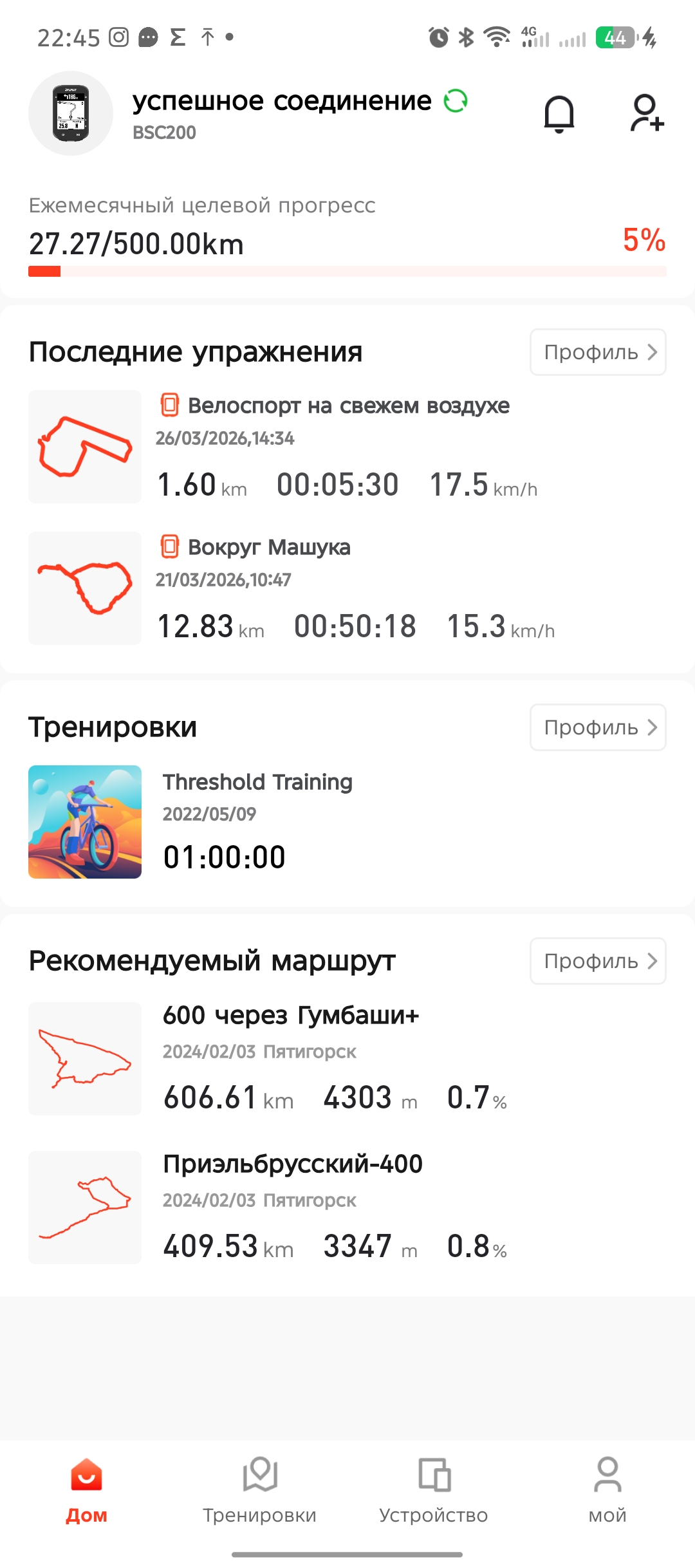Refresh the device connection sync icon
695x1568 pixels.
(456, 101)
